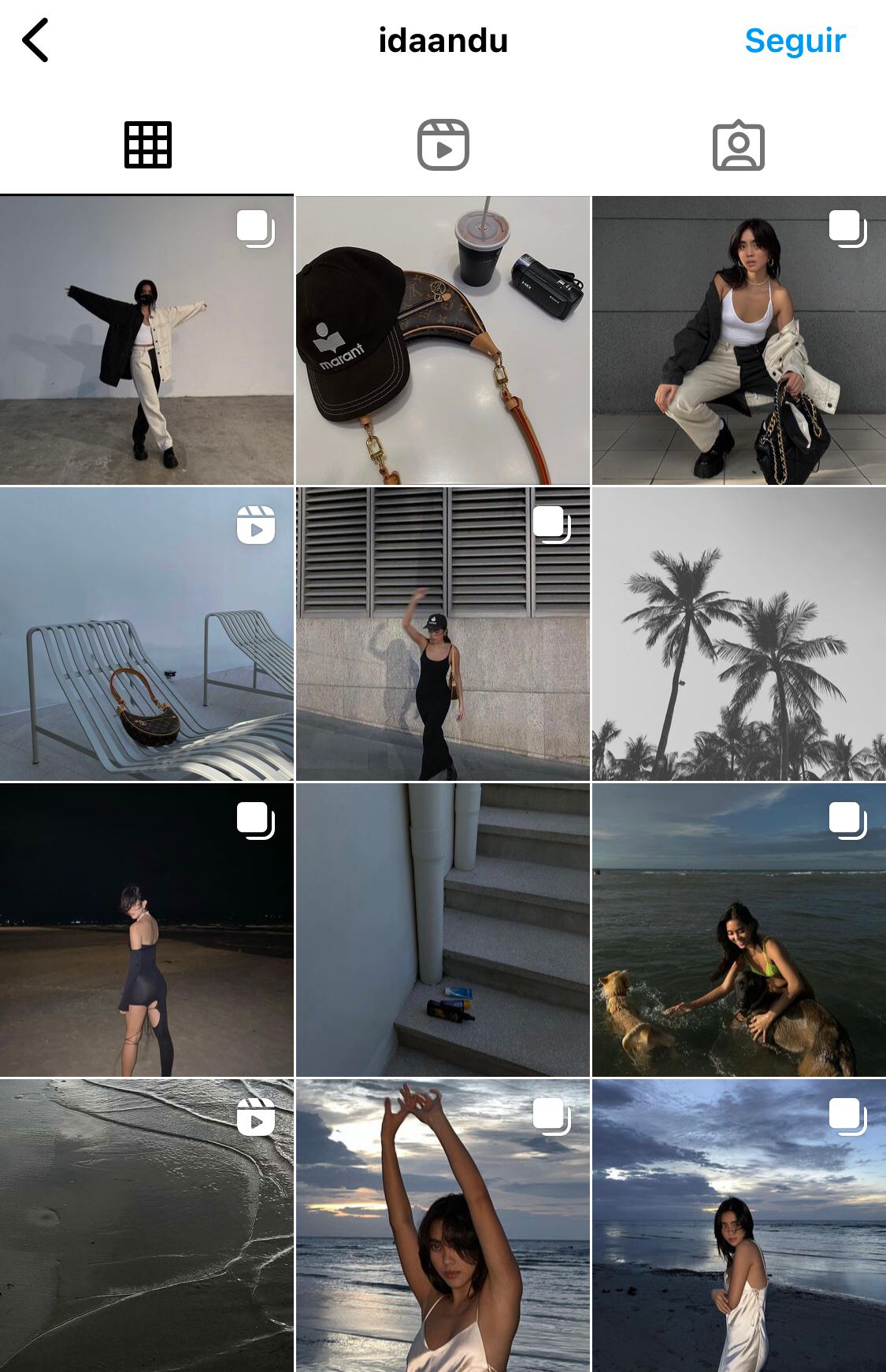Open post of black dress by louvered wall
Screen dimensions: 886x1372
click(x=443, y=634)
